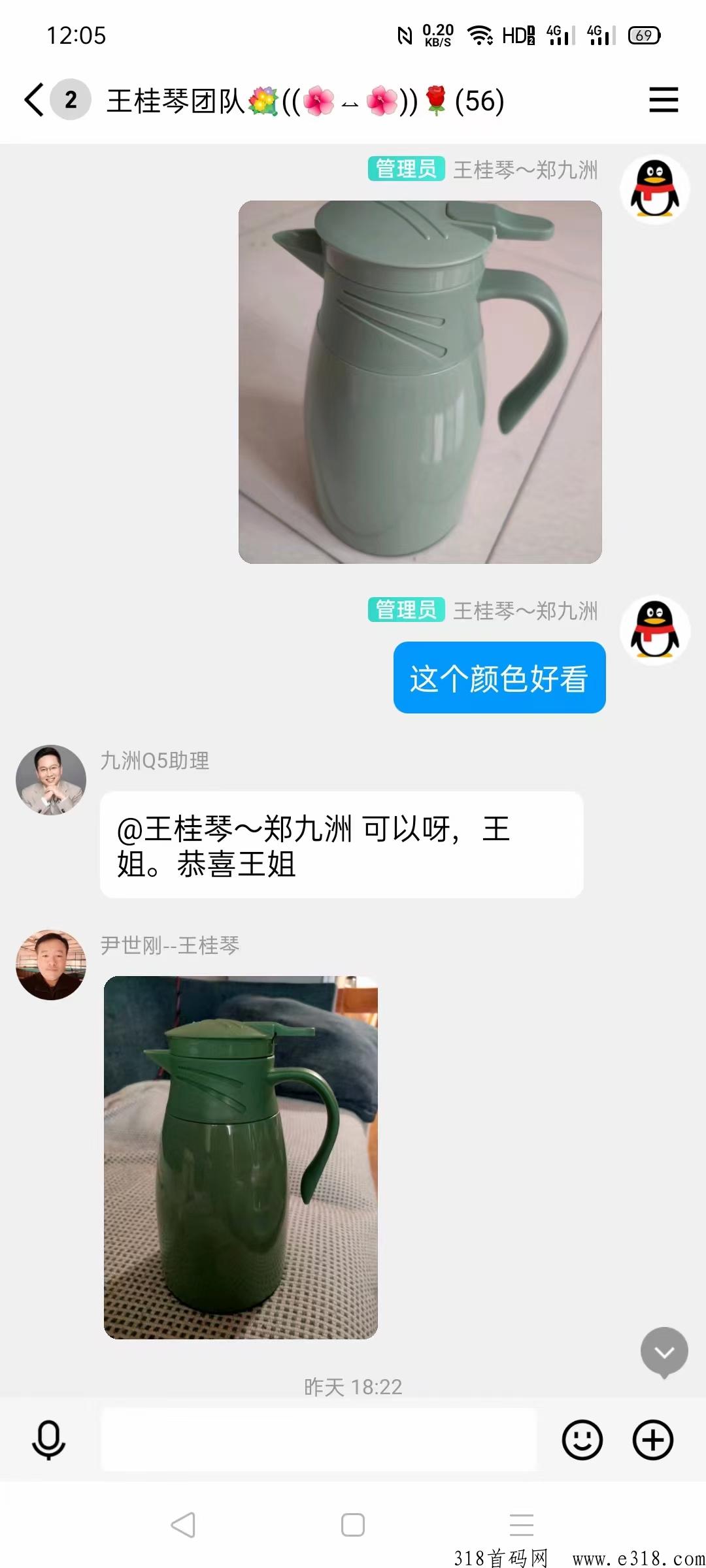View 九洲Q5助理's profile avatar
Screen dimensions: 706x1568
point(51,780)
